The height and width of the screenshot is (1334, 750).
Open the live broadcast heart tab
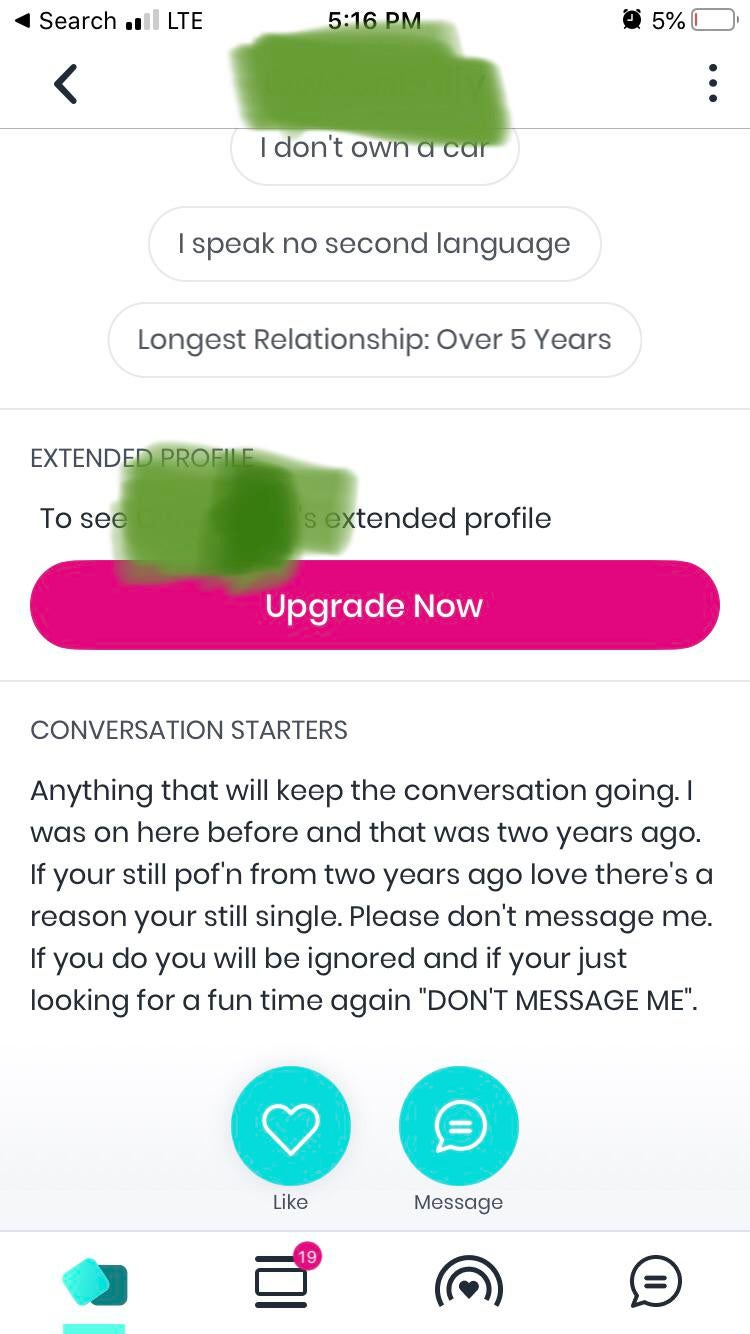pos(469,1282)
